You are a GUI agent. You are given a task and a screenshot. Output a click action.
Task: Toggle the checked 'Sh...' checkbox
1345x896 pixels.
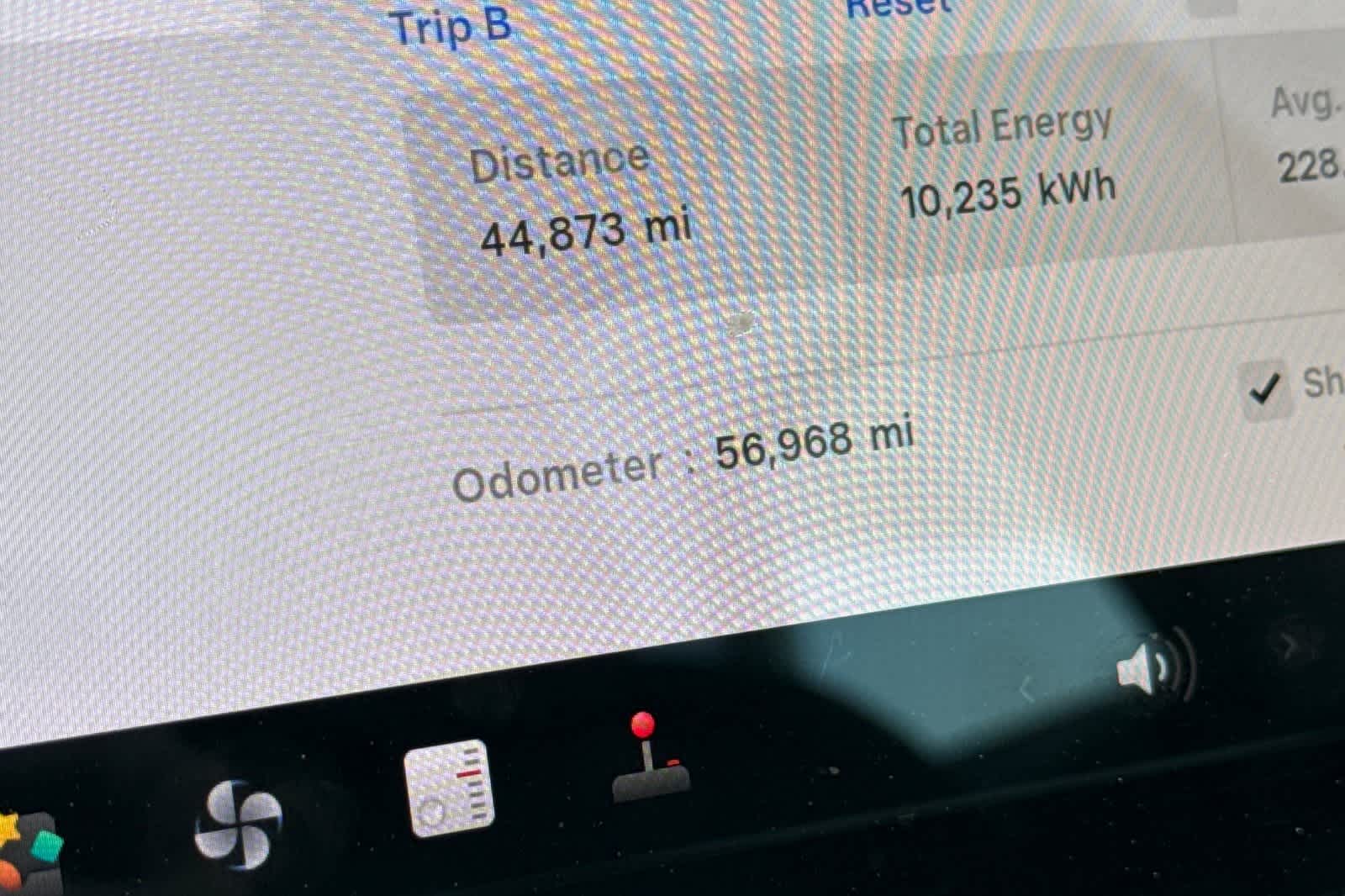click(x=1265, y=389)
